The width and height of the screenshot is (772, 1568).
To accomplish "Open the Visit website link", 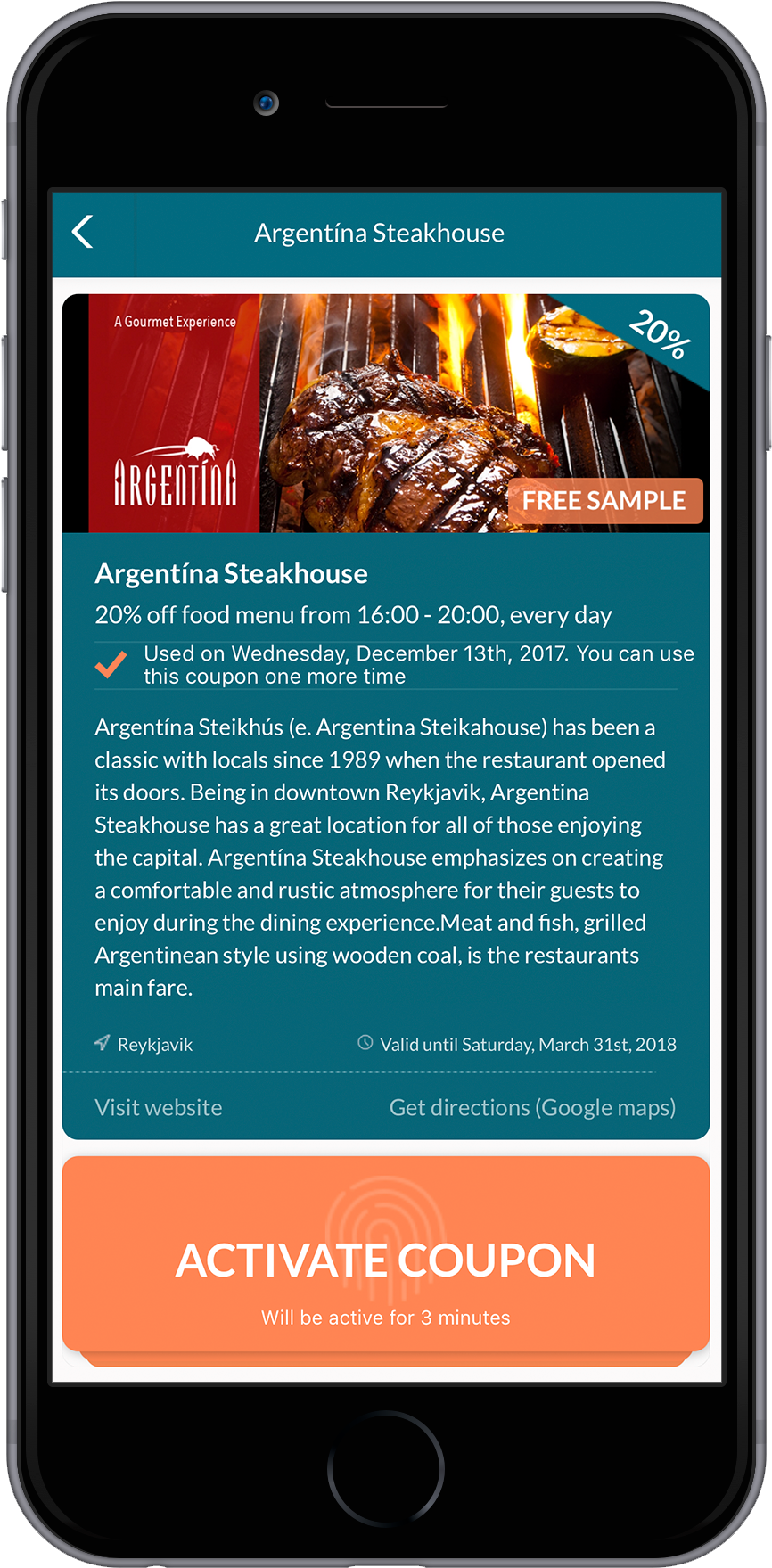I will (x=159, y=1107).
